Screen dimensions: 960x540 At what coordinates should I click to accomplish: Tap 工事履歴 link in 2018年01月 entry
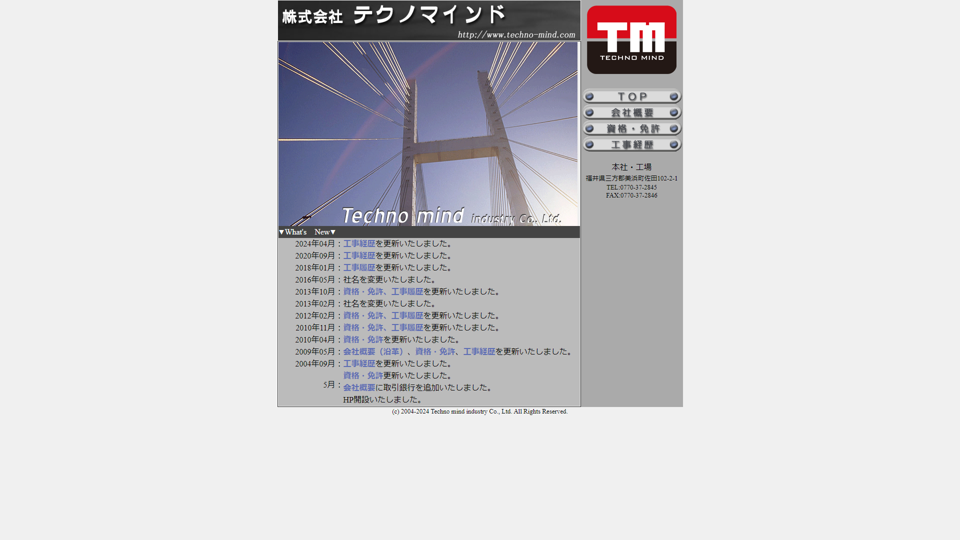(x=359, y=268)
